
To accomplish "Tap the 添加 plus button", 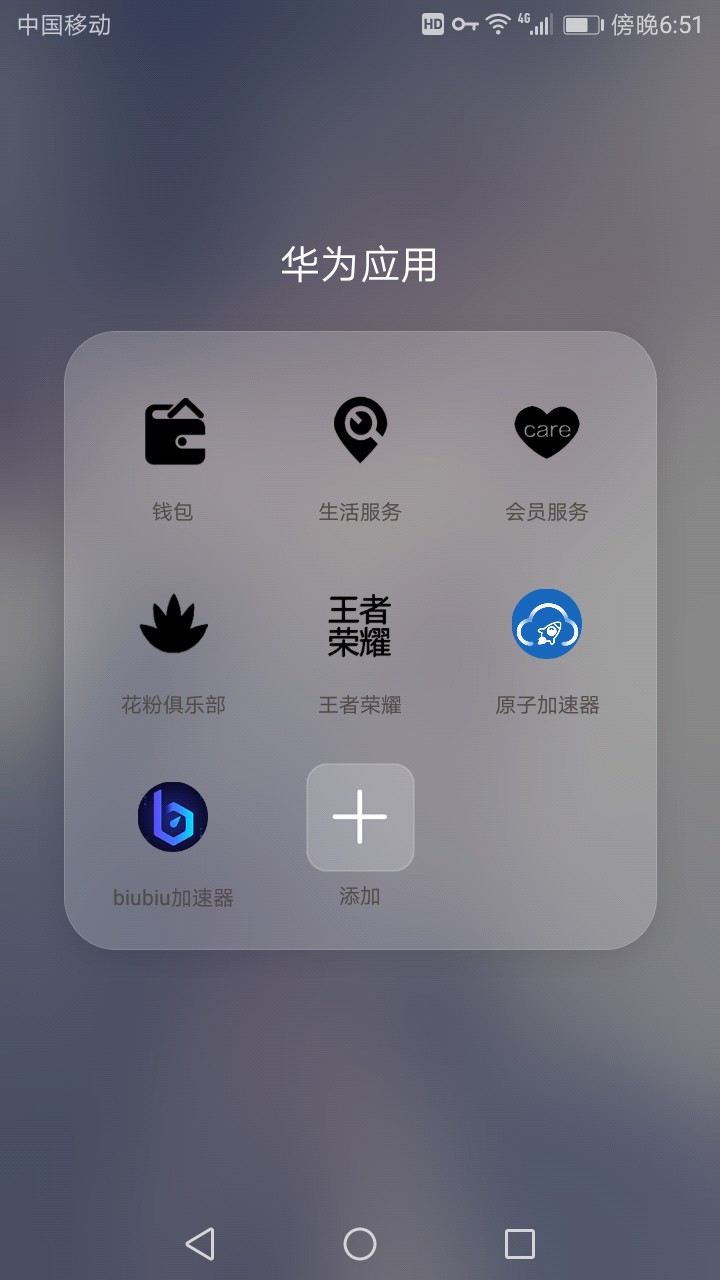I will pos(360,817).
